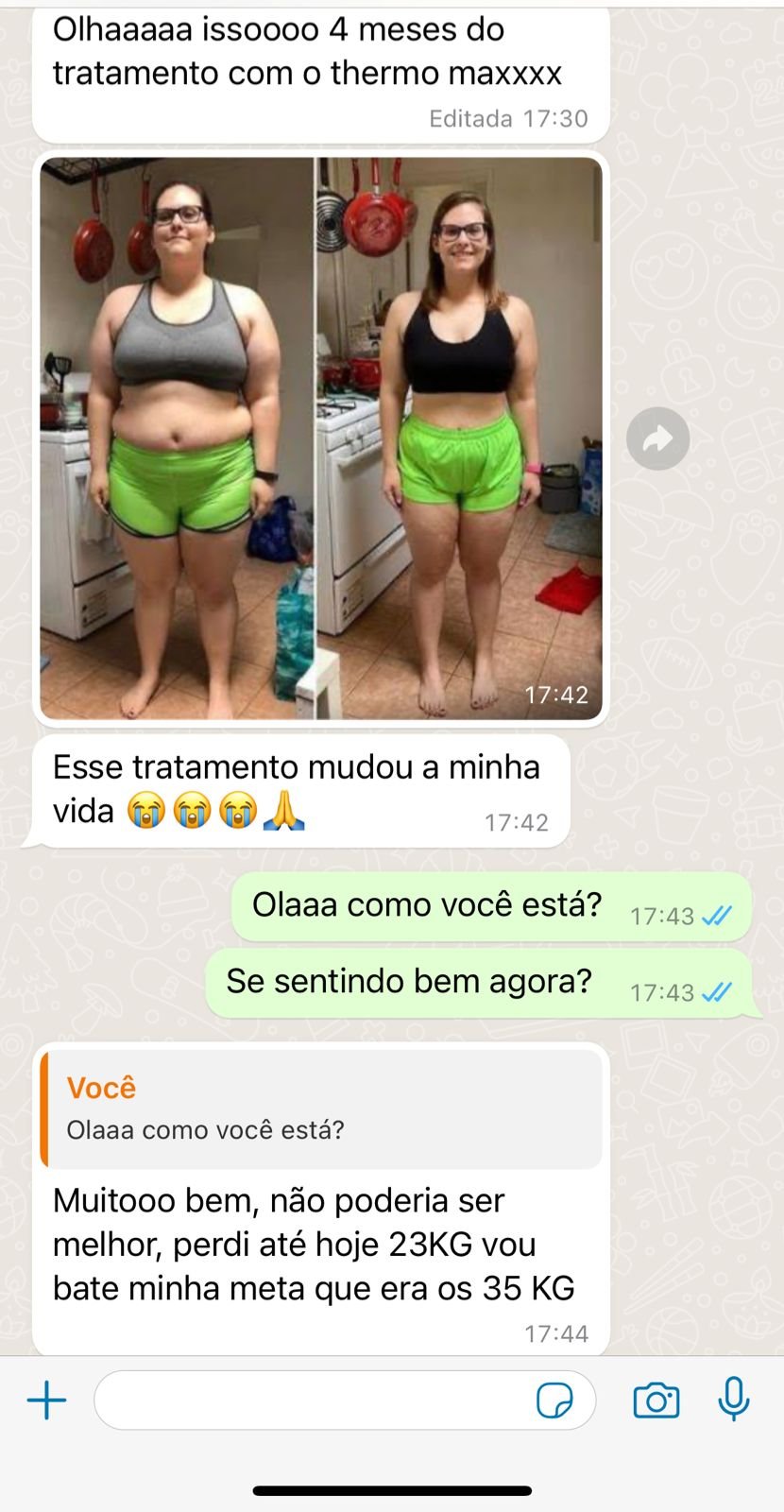The height and width of the screenshot is (1512, 784).
Task: Tap the microphone to record voice message
Action: click(x=733, y=1400)
